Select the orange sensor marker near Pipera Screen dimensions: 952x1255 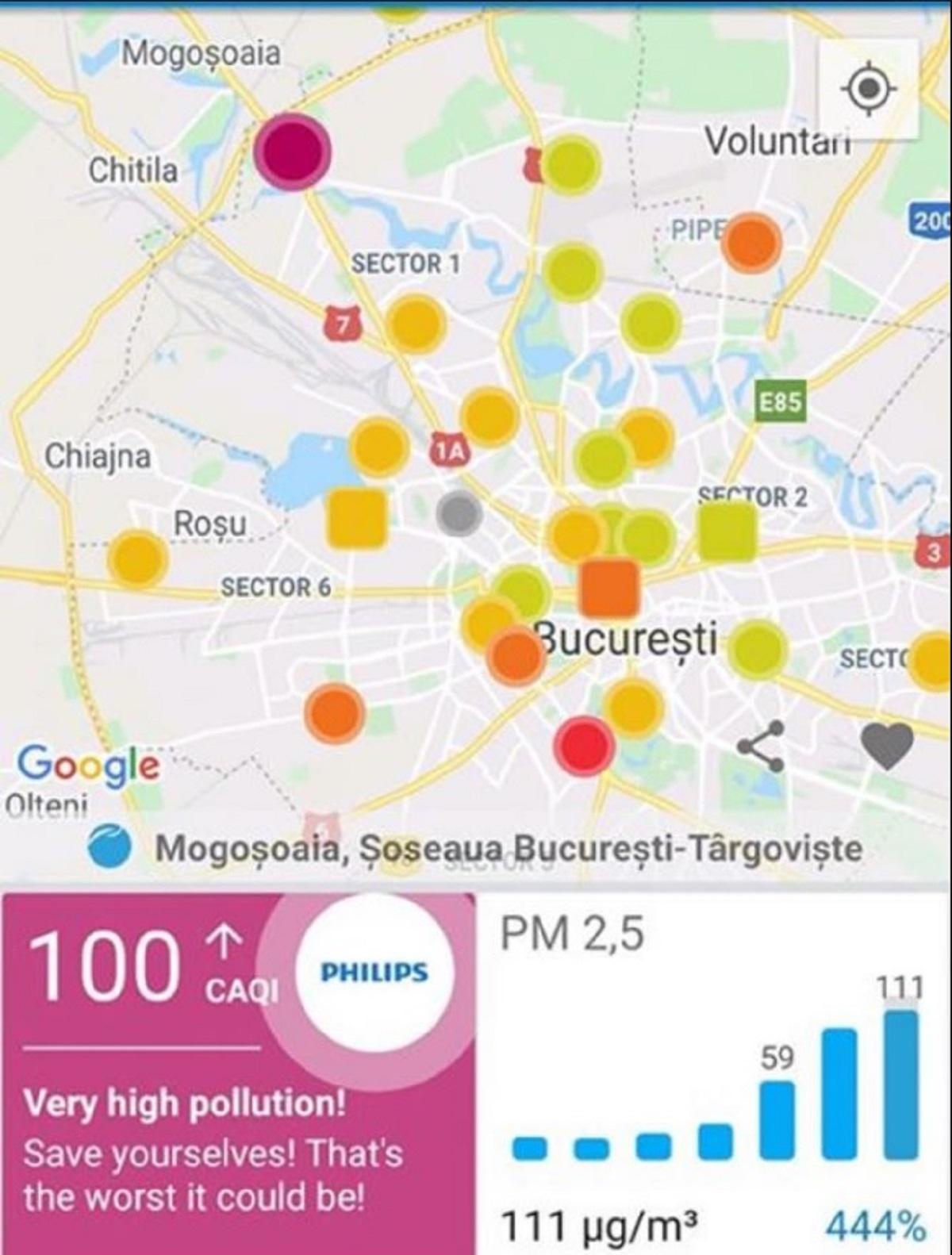751,243
